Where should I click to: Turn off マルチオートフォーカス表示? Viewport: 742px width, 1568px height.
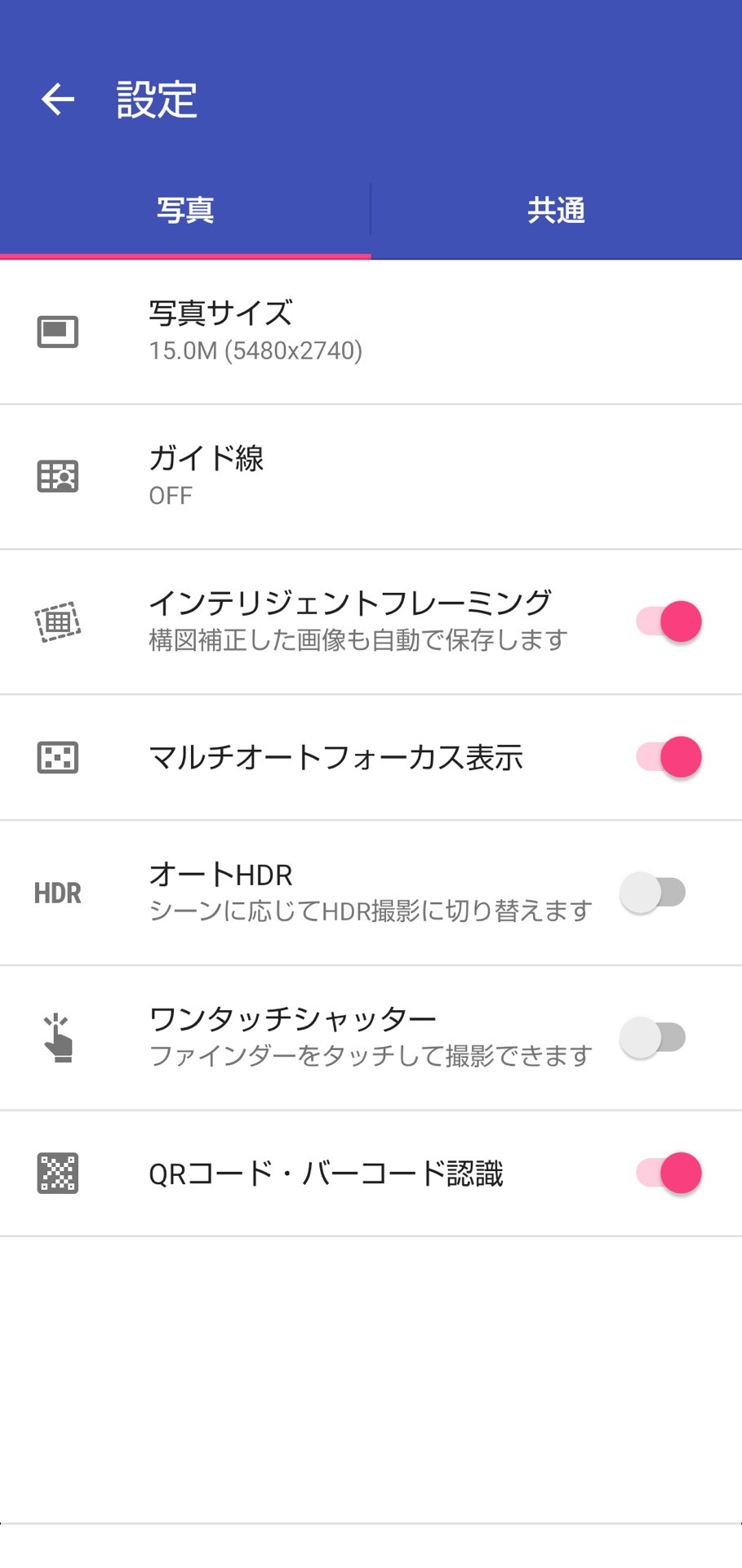(x=669, y=757)
